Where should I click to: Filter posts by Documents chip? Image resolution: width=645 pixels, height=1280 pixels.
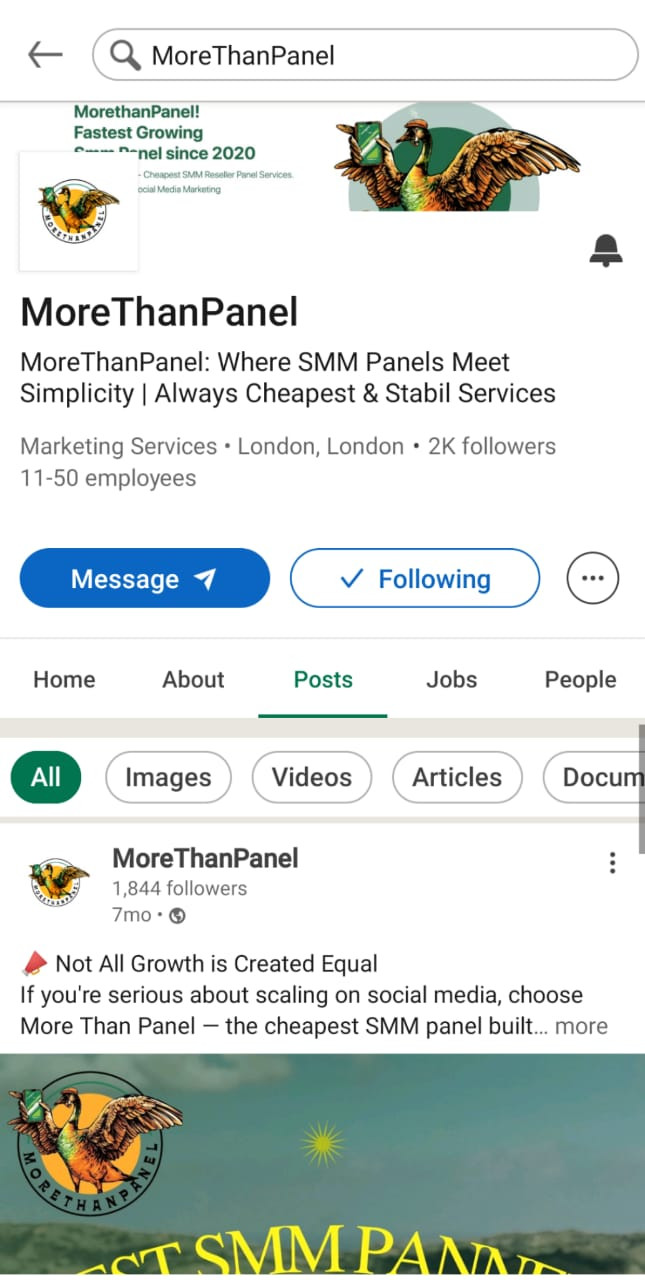pos(598,777)
